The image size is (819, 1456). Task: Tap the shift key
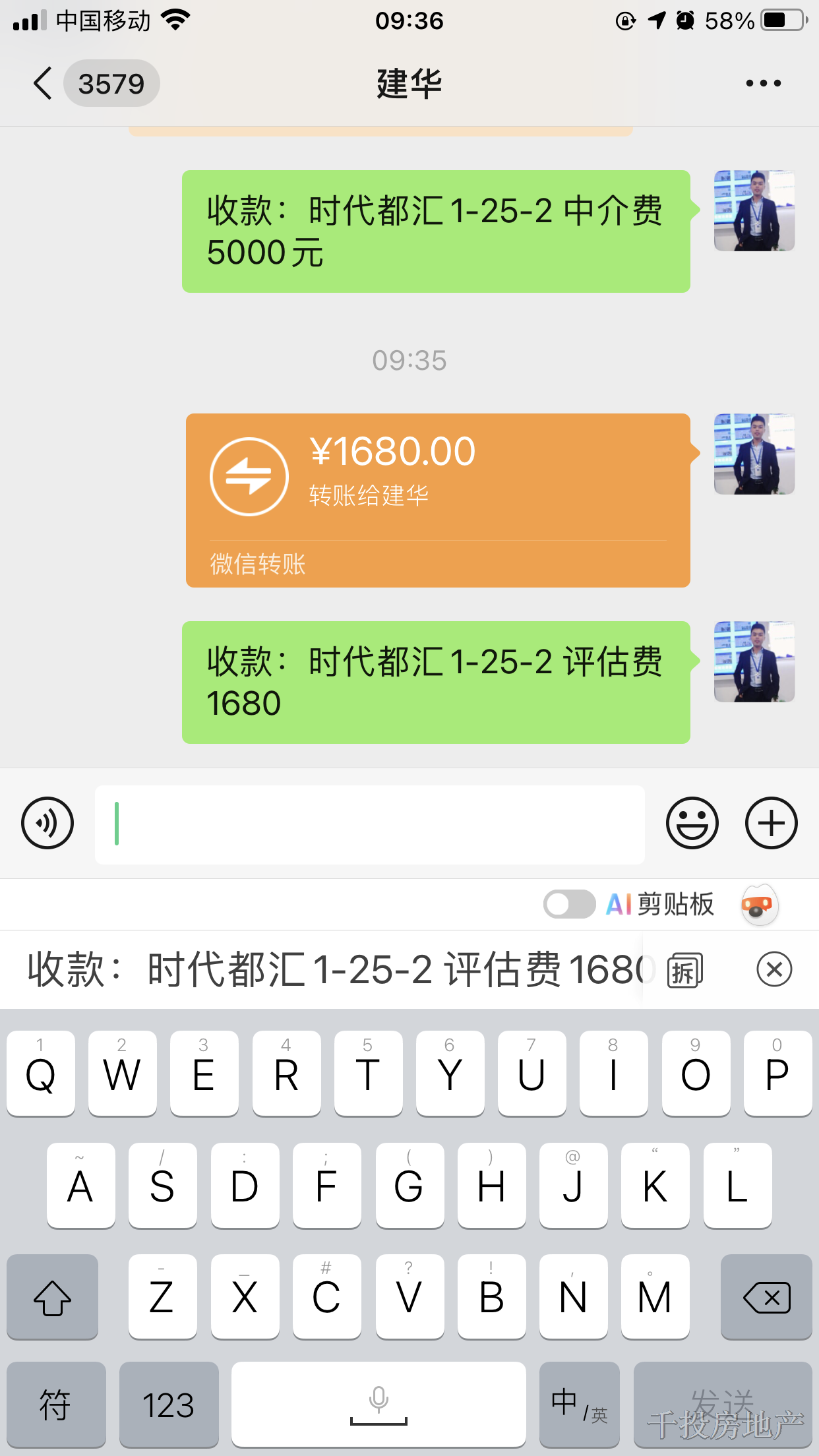coord(53,1297)
